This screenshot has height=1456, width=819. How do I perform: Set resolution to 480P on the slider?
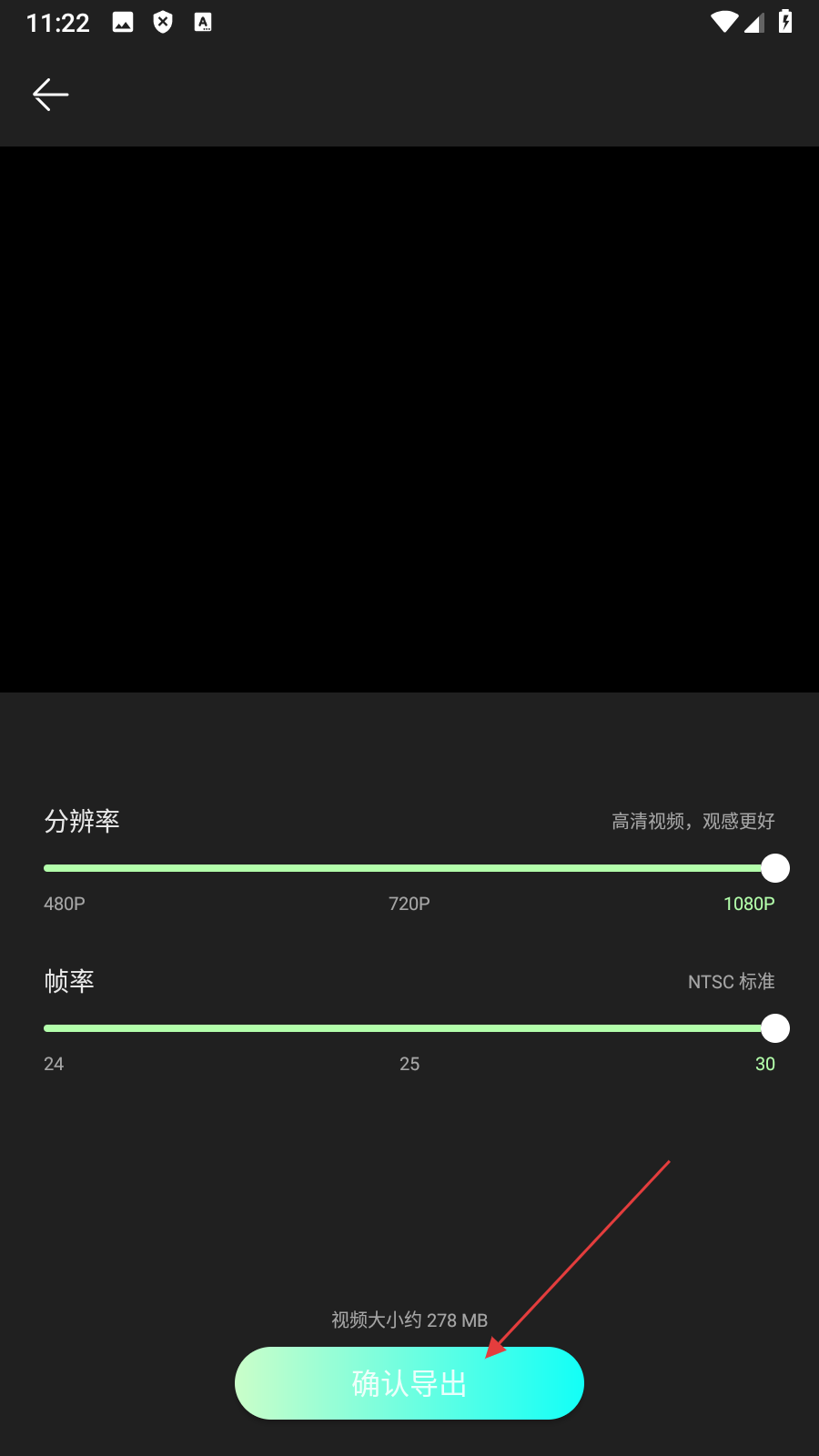47,868
